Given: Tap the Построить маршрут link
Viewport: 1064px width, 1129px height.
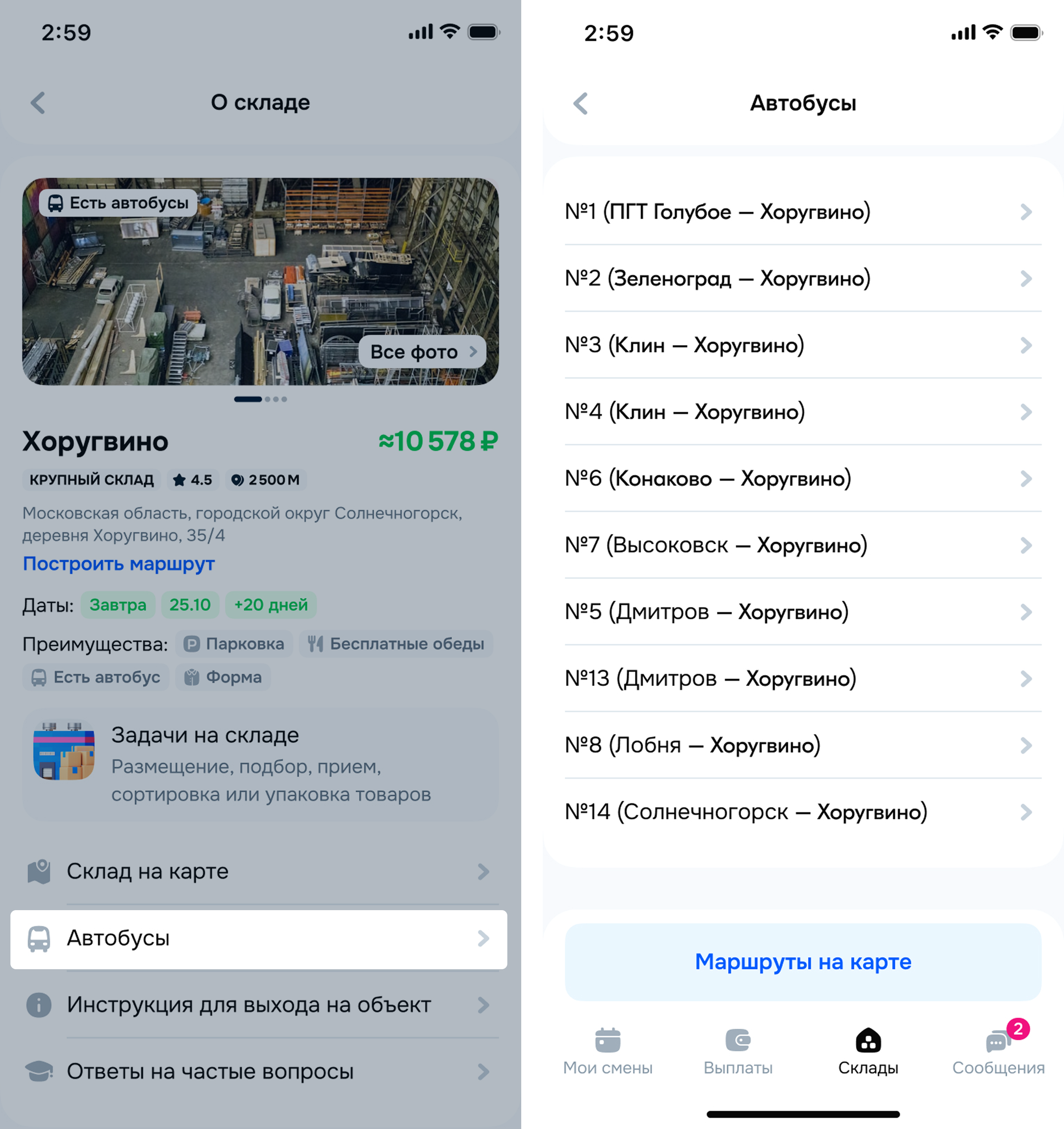Looking at the screenshot, I should click(x=119, y=564).
